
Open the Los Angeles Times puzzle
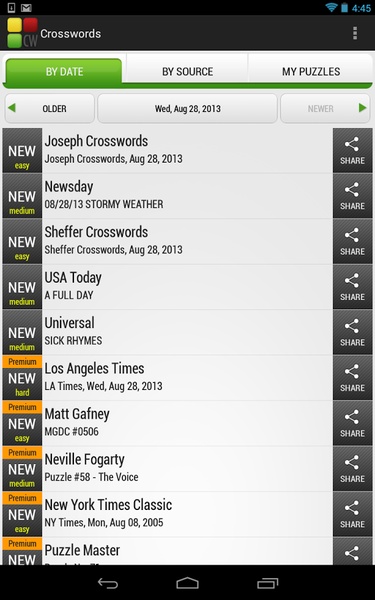pos(168,378)
